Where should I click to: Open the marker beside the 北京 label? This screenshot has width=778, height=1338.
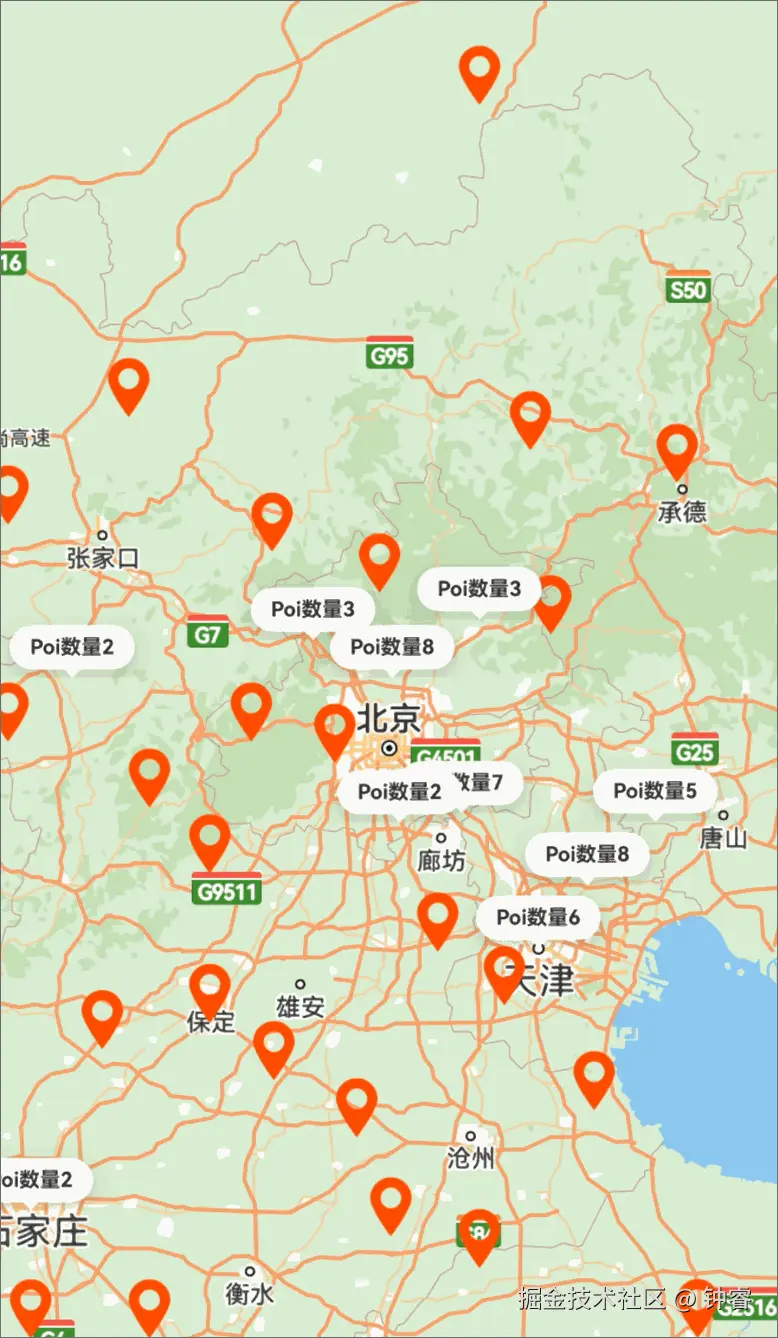(x=335, y=728)
